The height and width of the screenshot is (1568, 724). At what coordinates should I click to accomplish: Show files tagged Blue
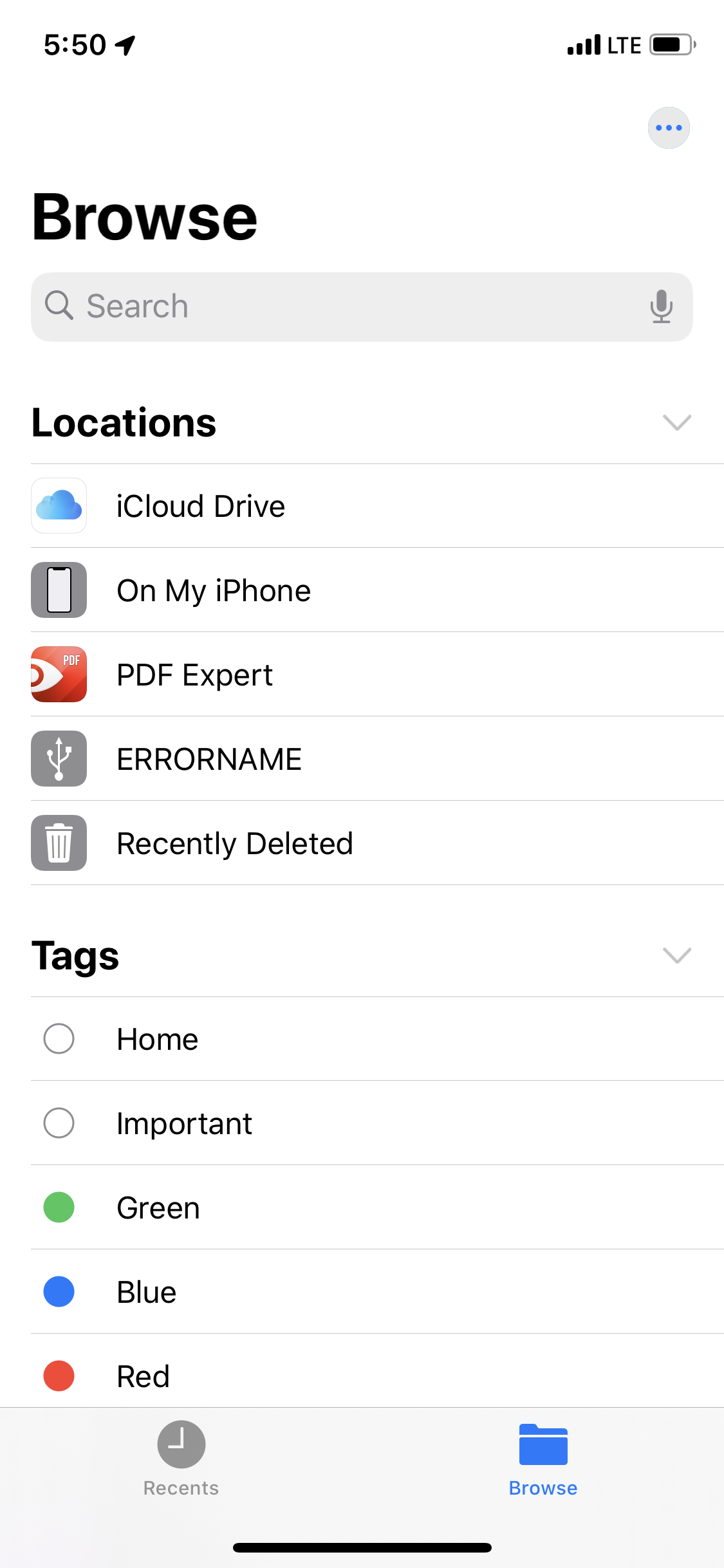(x=377, y=1292)
